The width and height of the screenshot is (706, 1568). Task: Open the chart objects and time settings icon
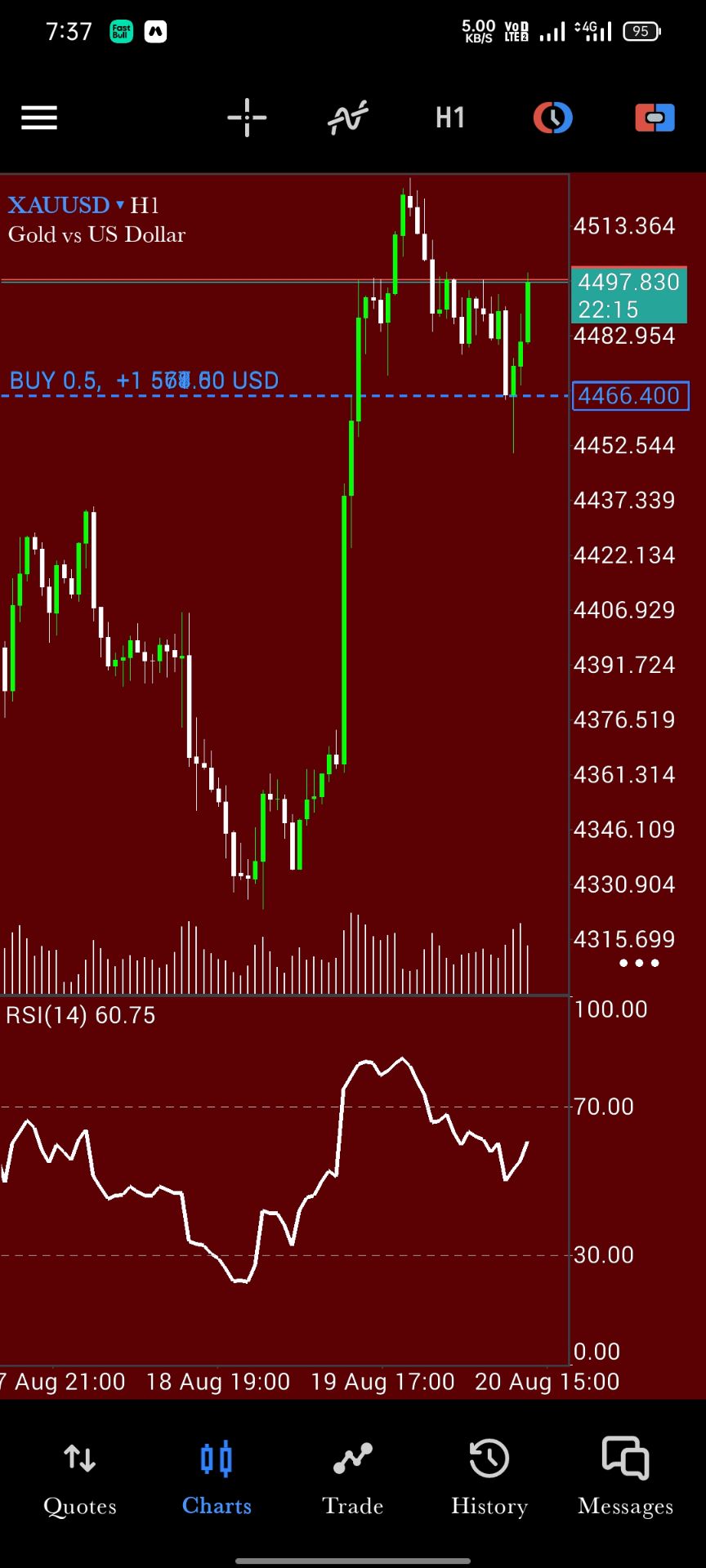[x=552, y=118]
